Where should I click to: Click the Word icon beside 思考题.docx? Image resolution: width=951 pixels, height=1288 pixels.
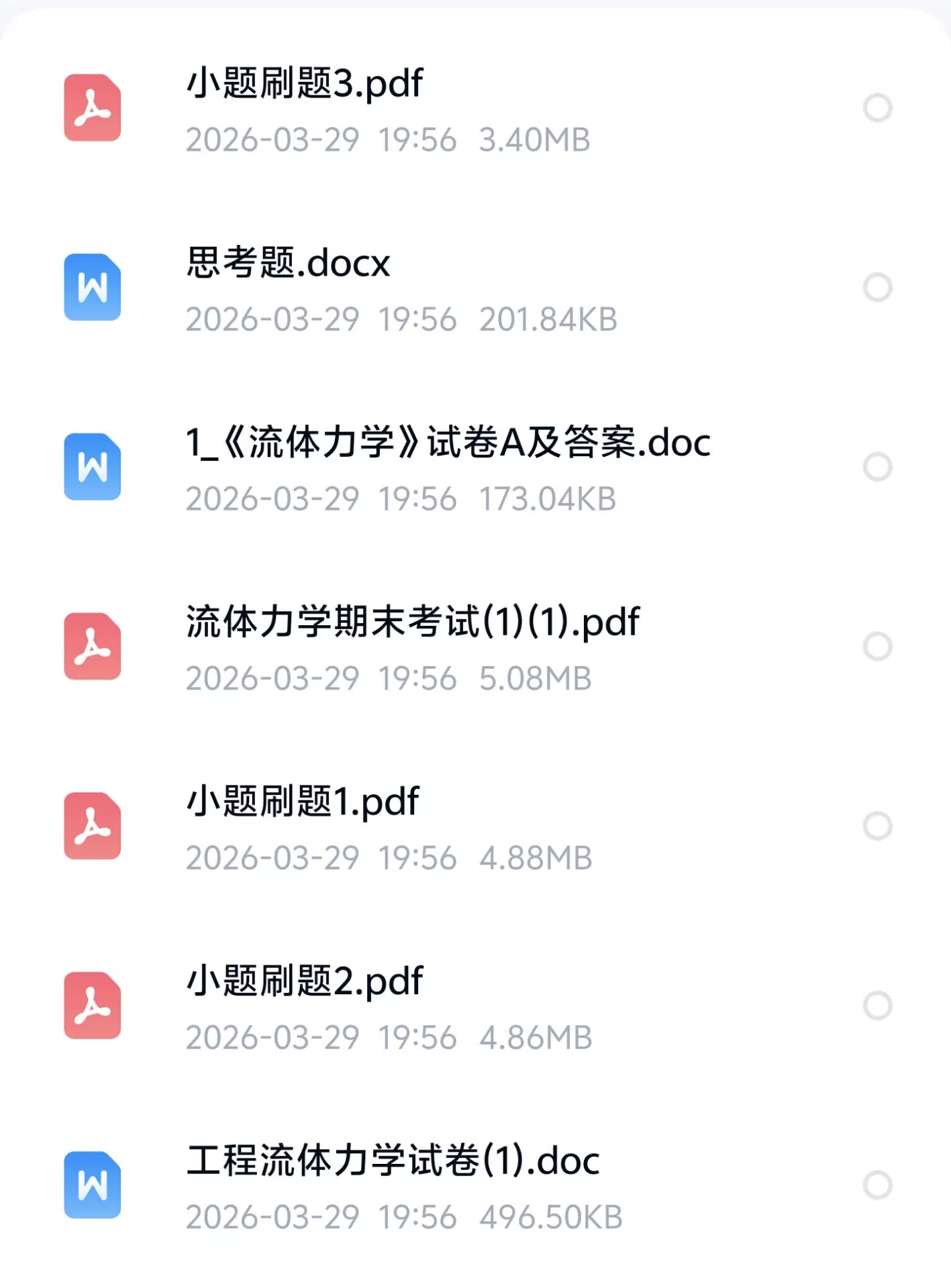(92, 288)
